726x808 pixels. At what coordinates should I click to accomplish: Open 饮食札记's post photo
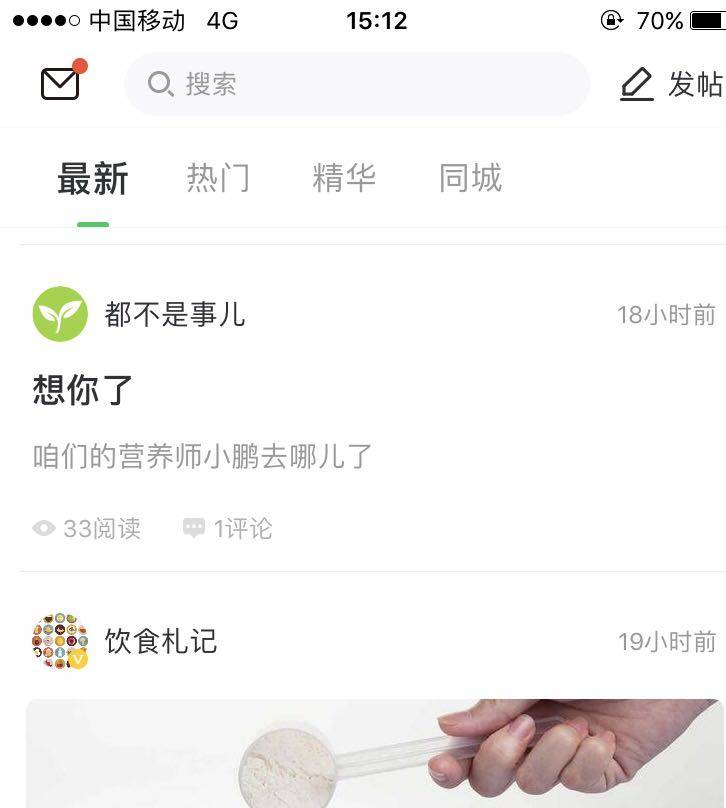click(374, 754)
